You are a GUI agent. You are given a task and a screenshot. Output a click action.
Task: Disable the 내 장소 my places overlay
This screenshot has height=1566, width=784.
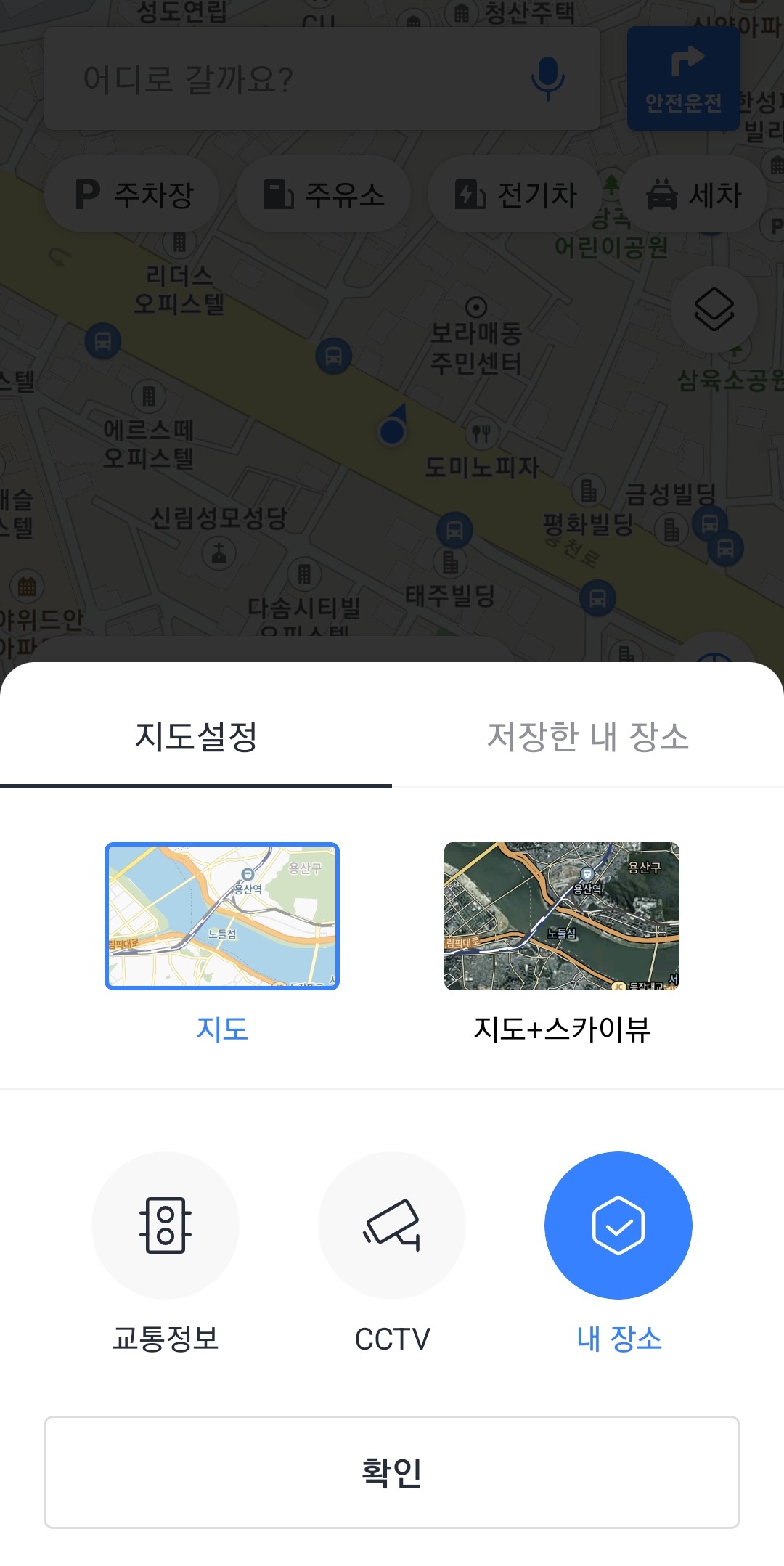coord(618,1224)
